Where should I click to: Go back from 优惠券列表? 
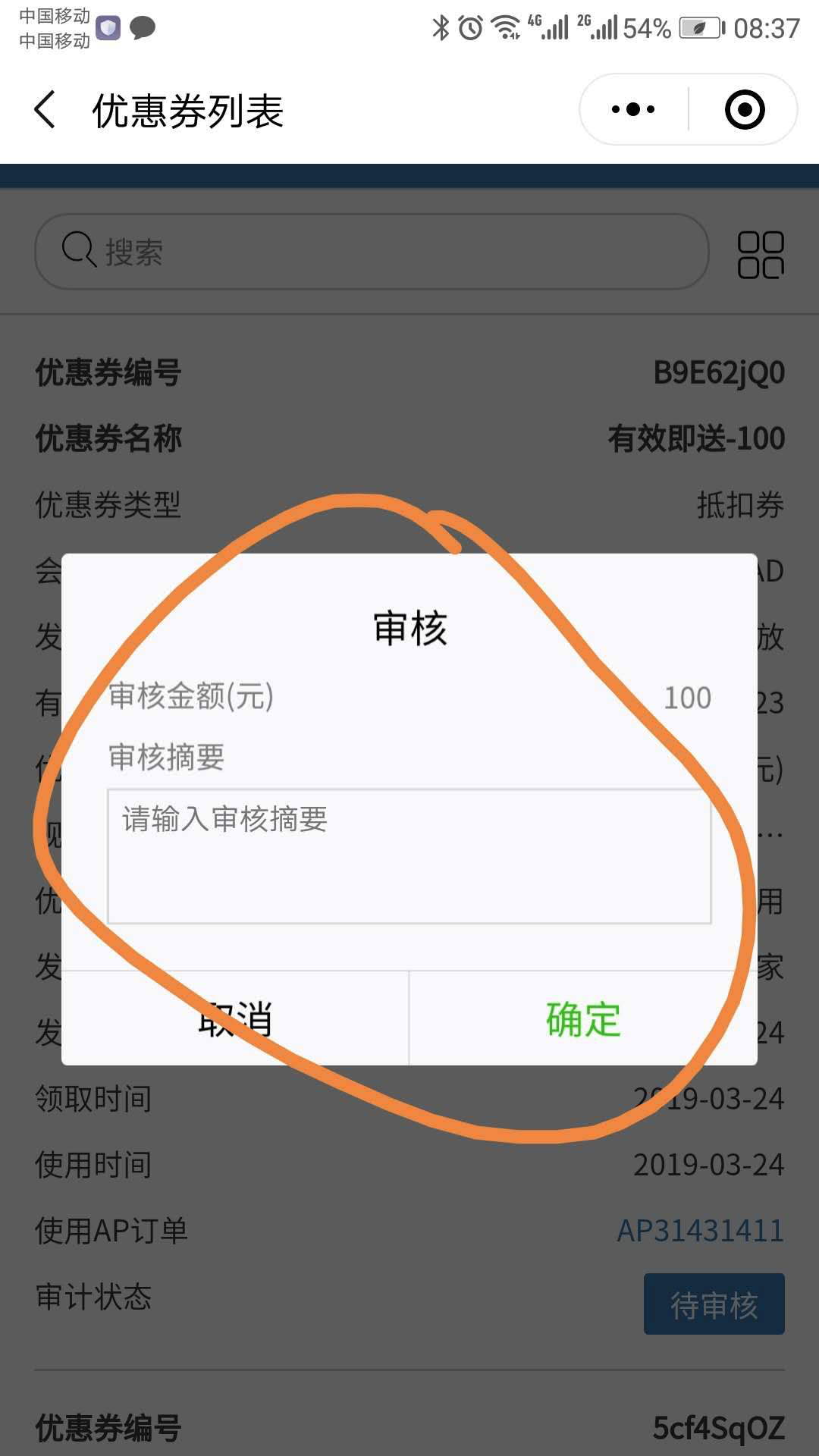tap(45, 110)
